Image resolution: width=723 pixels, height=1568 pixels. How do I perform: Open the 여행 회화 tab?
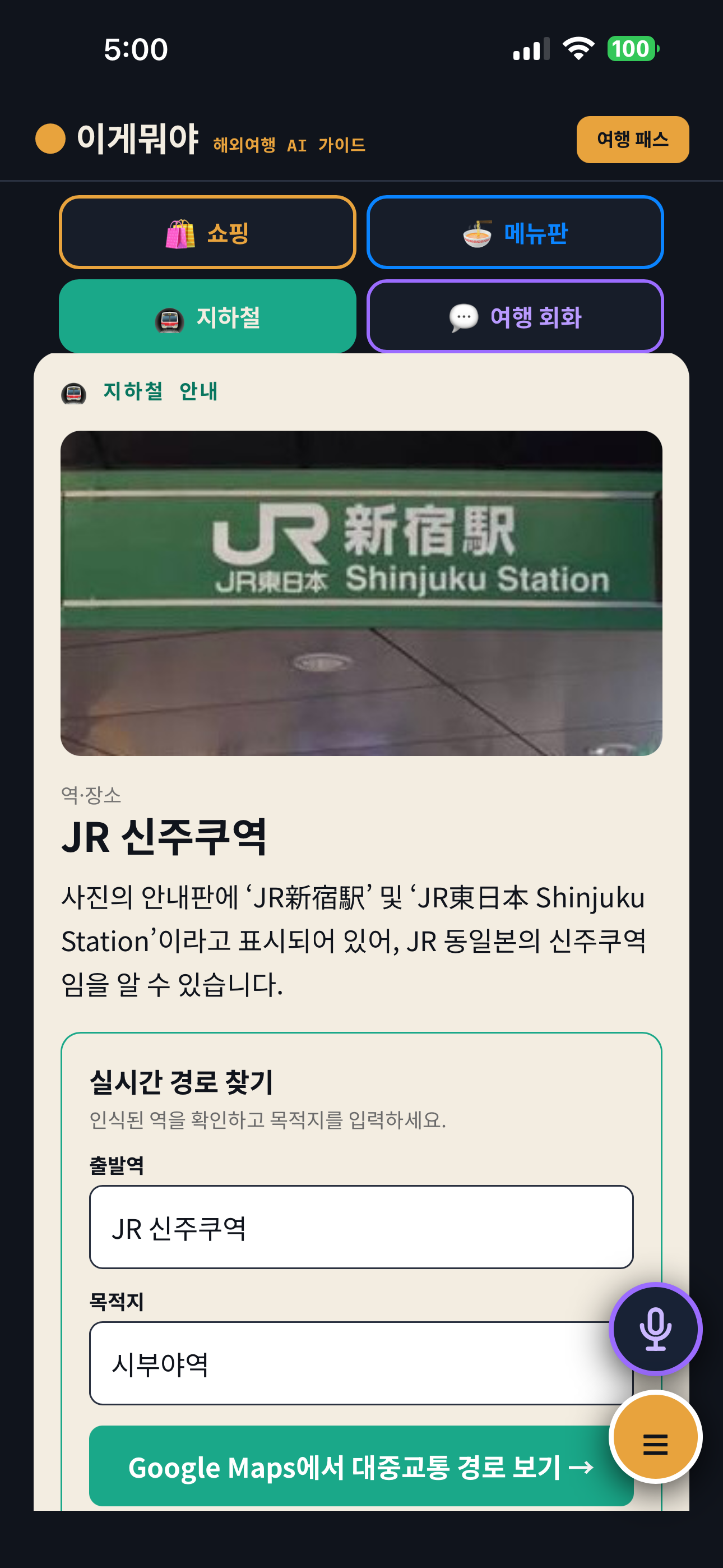[x=515, y=316]
